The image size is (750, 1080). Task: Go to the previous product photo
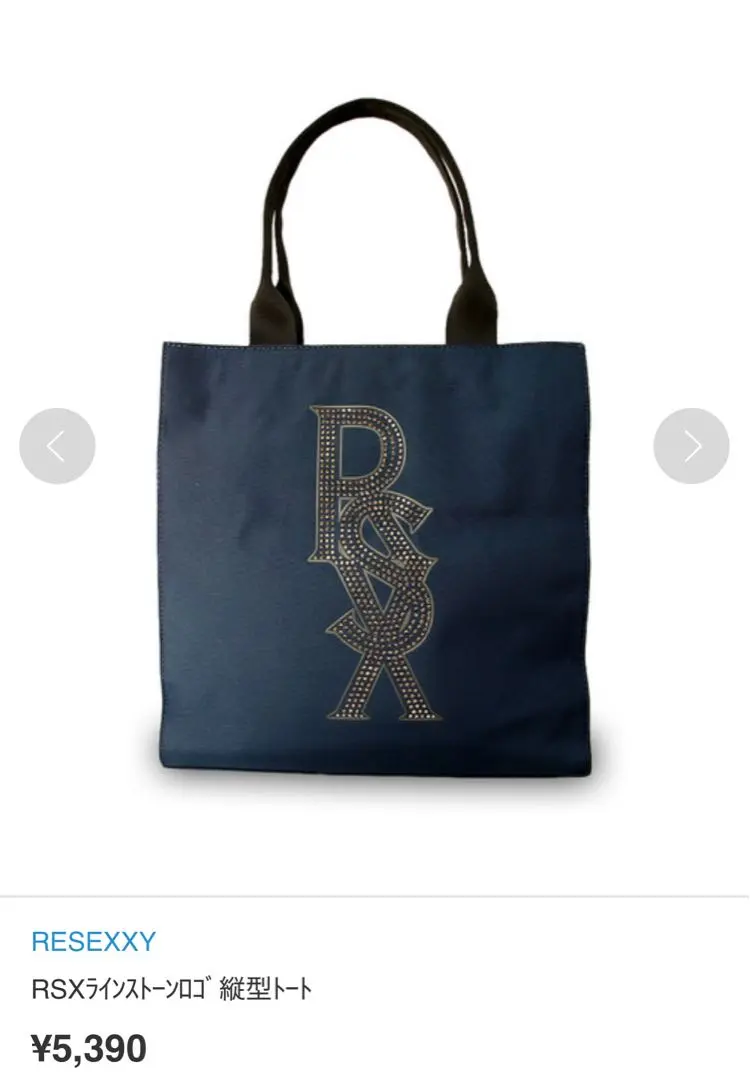tap(57, 446)
